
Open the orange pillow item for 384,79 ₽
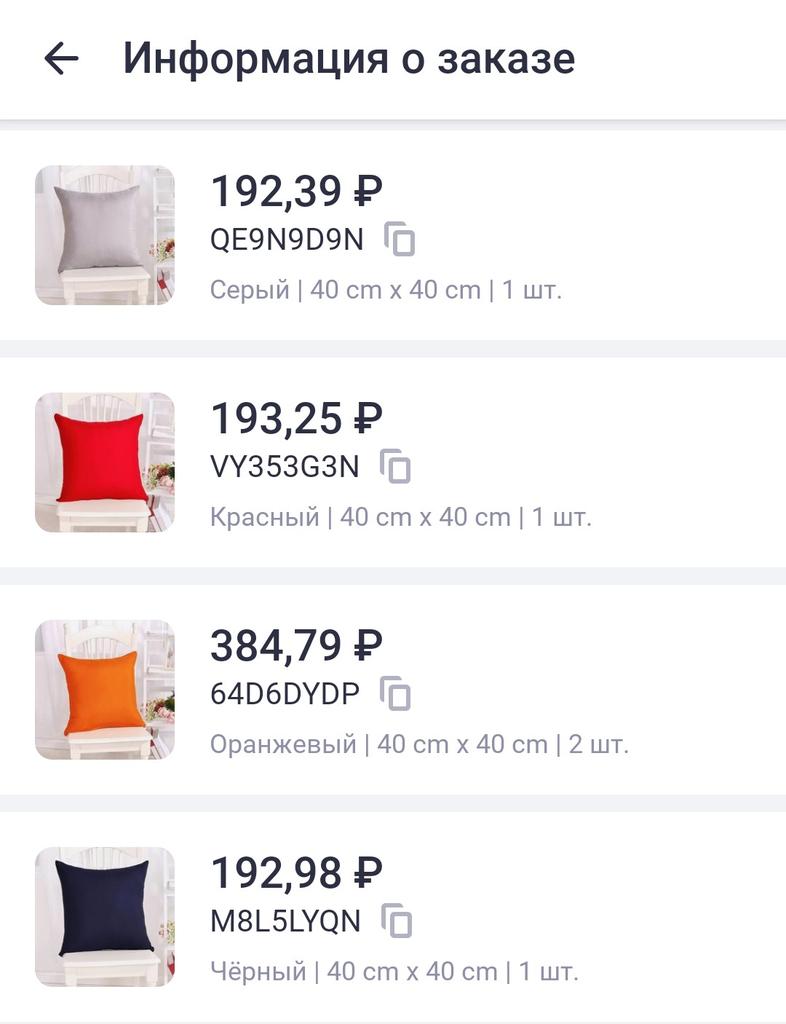[105, 689]
